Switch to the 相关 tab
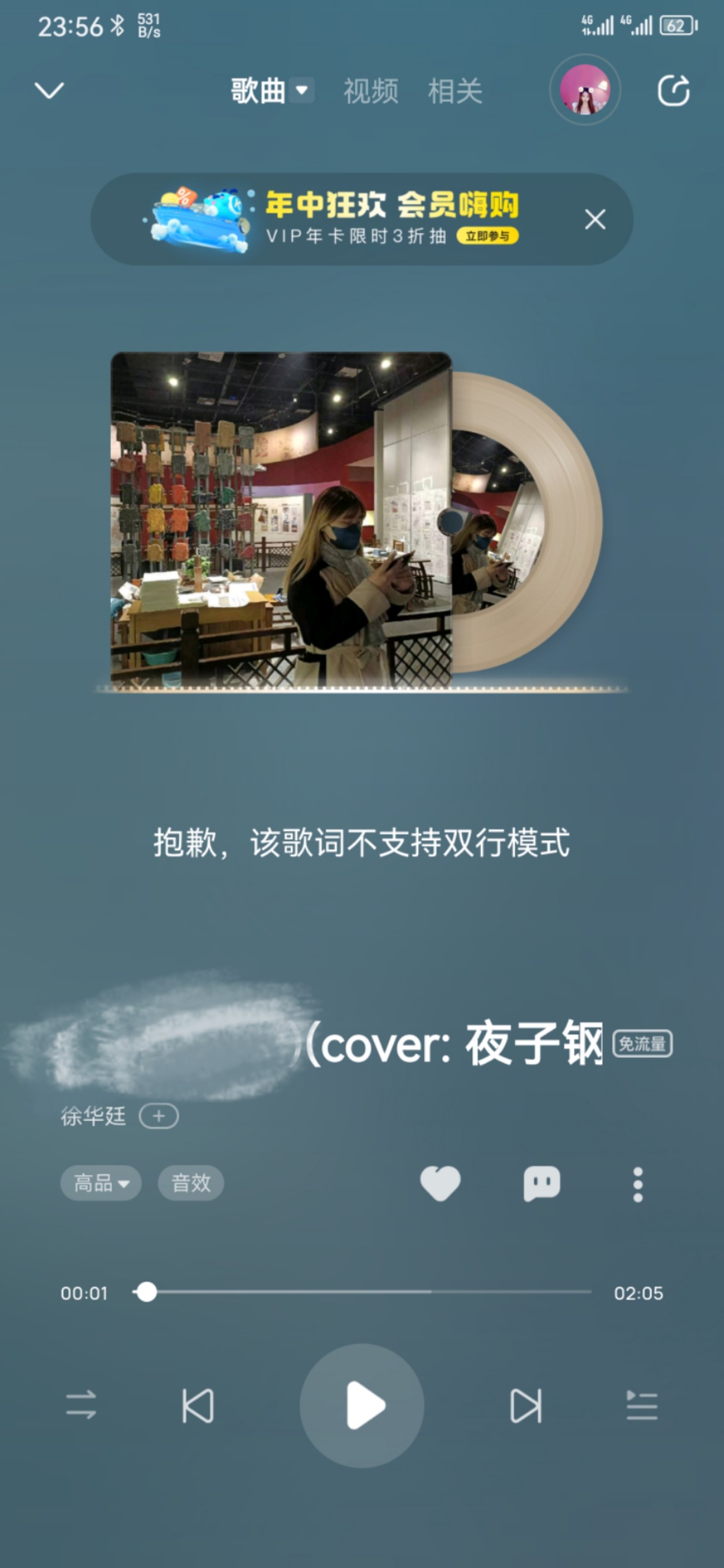This screenshot has width=724, height=1568. [x=455, y=91]
